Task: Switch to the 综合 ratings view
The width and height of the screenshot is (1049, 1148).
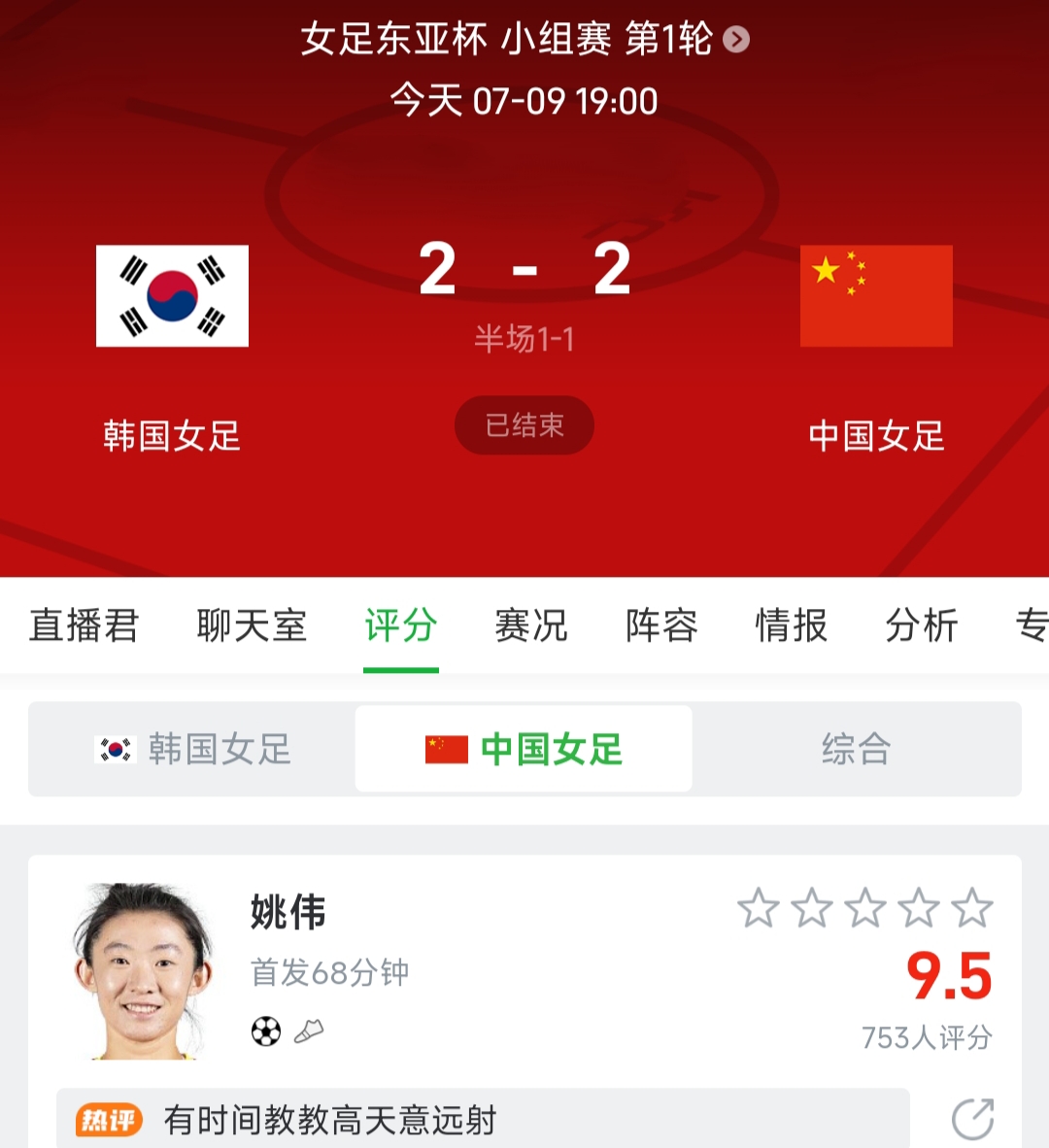Action: (x=856, y=749)
